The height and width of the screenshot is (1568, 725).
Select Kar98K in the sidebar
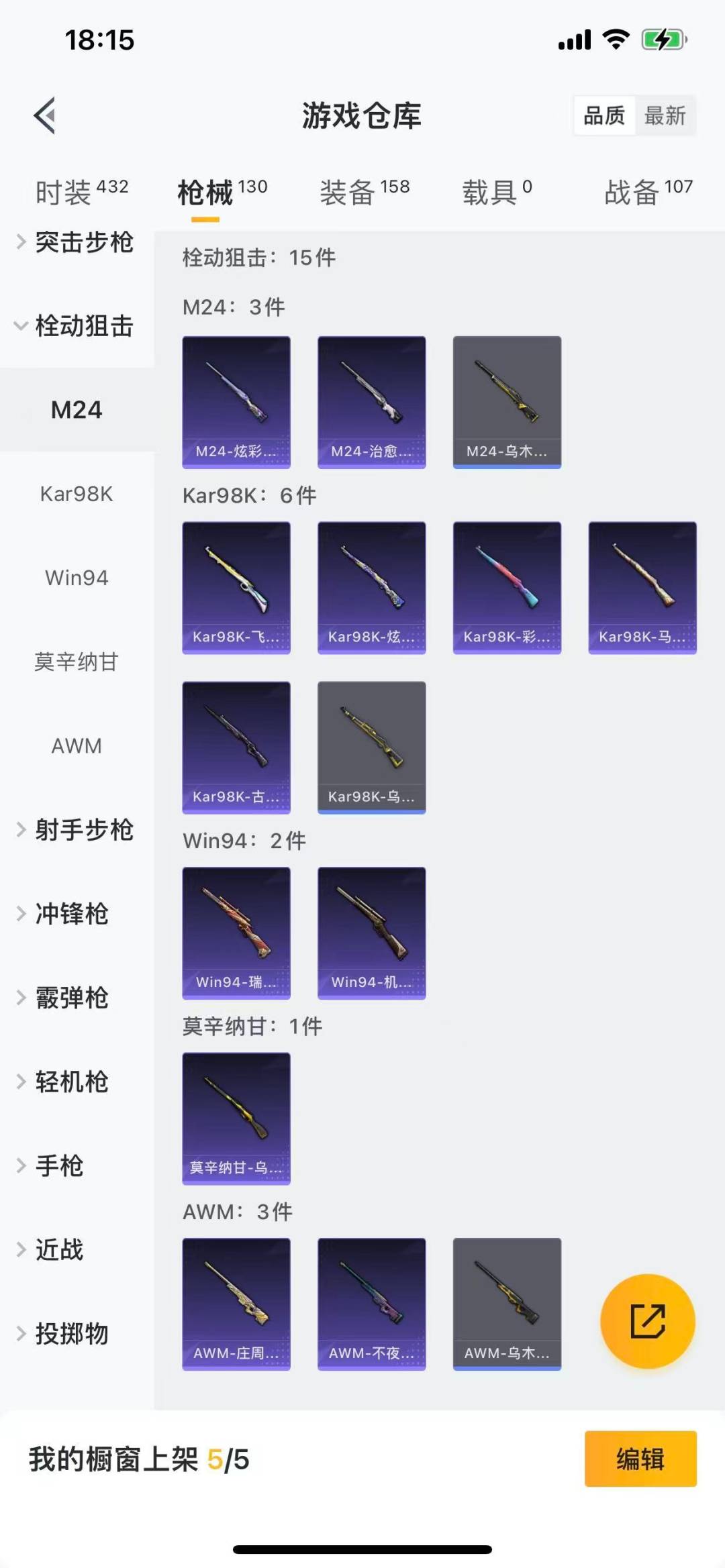pyautogui.click(x=77, y=494)
